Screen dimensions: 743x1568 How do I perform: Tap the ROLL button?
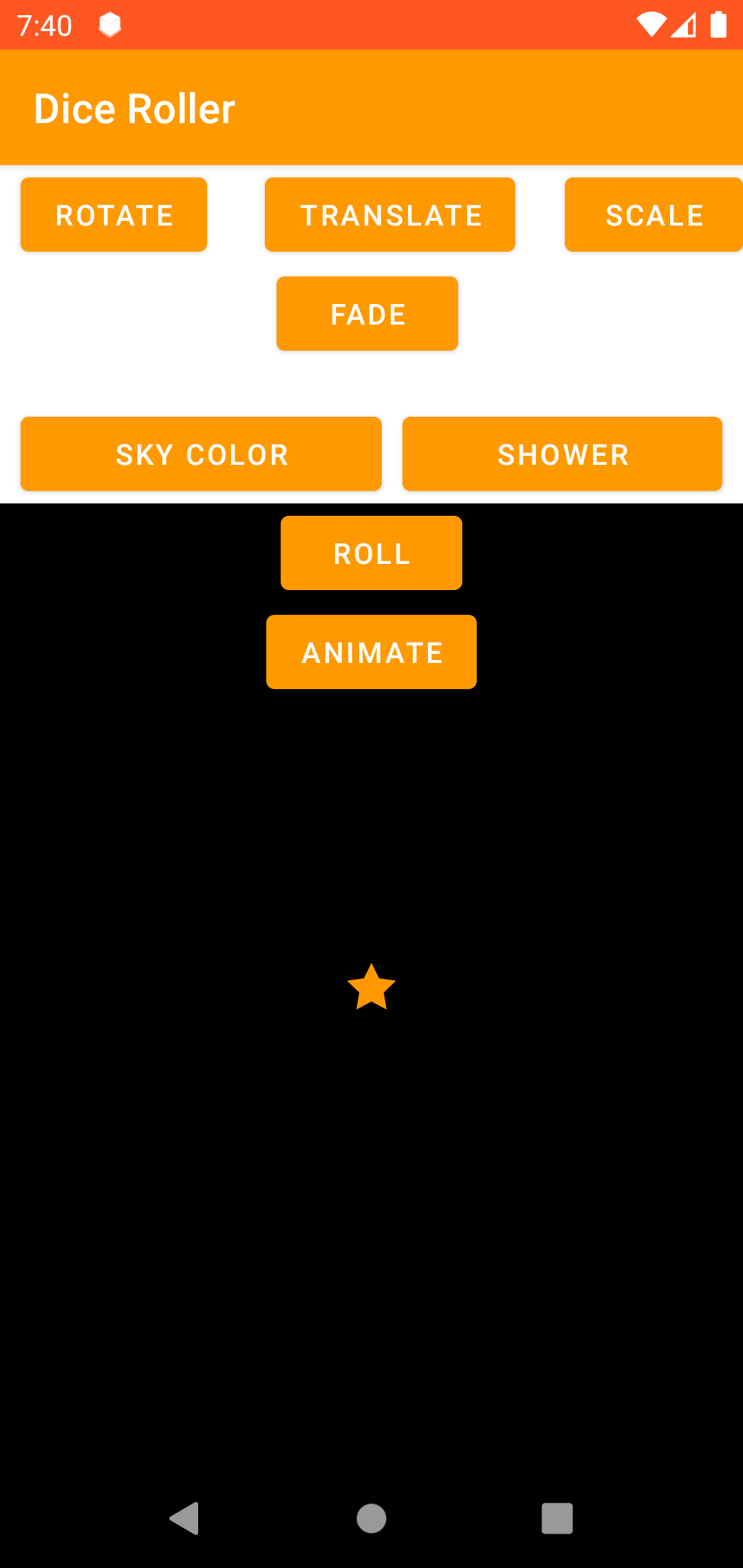click(x=371, y=552)
